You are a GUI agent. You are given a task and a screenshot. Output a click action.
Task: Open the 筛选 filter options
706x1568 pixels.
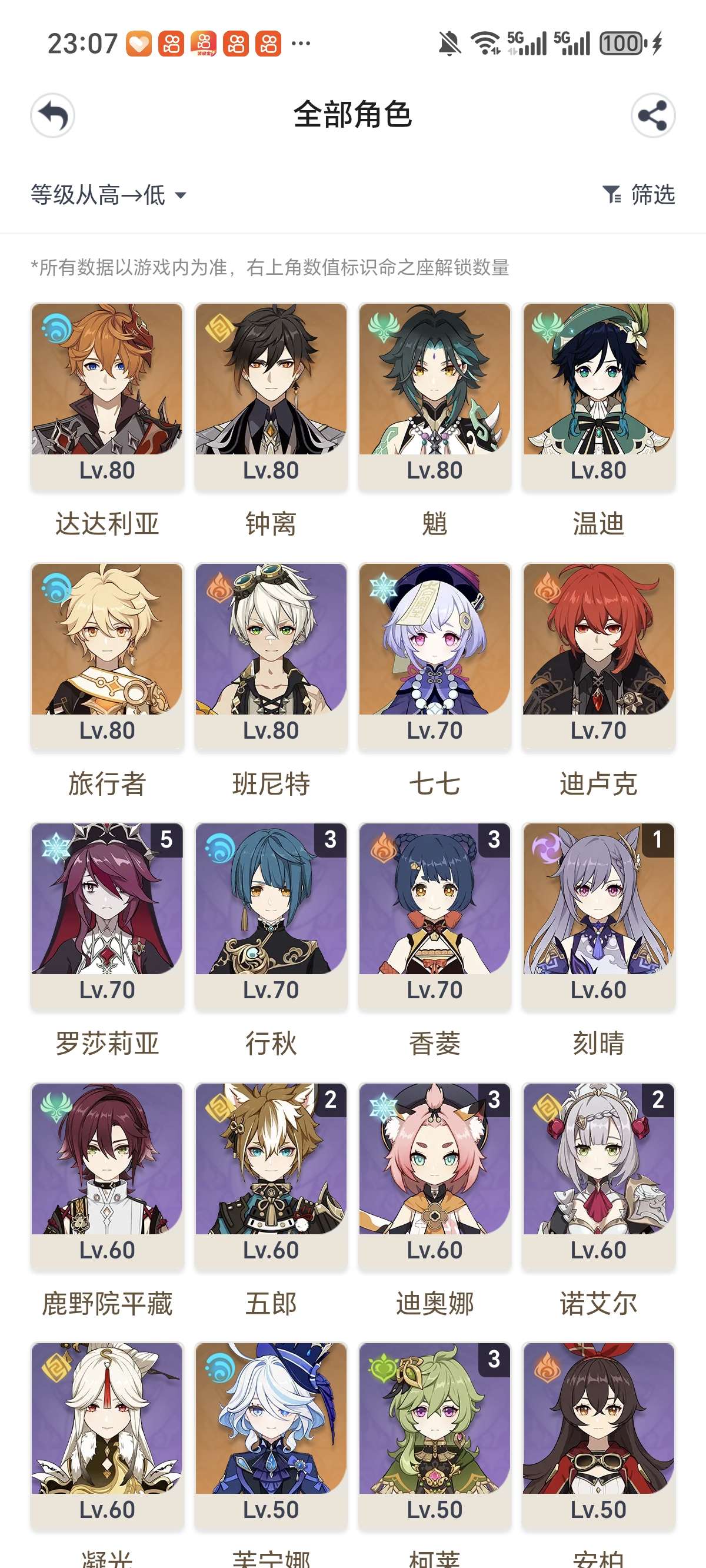(638, 195)
